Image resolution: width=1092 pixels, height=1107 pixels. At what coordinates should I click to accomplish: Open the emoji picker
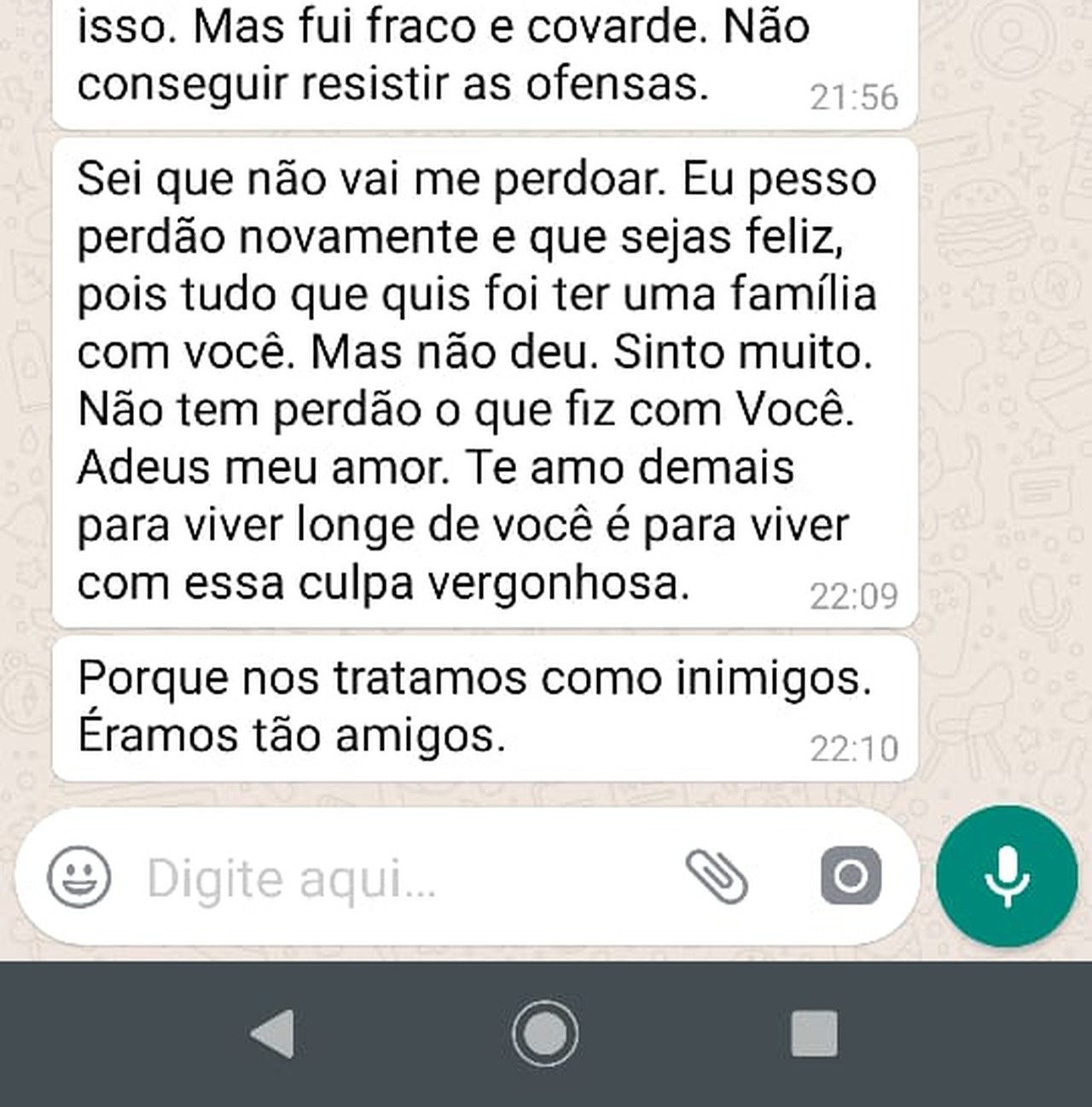tap(78, 877)
